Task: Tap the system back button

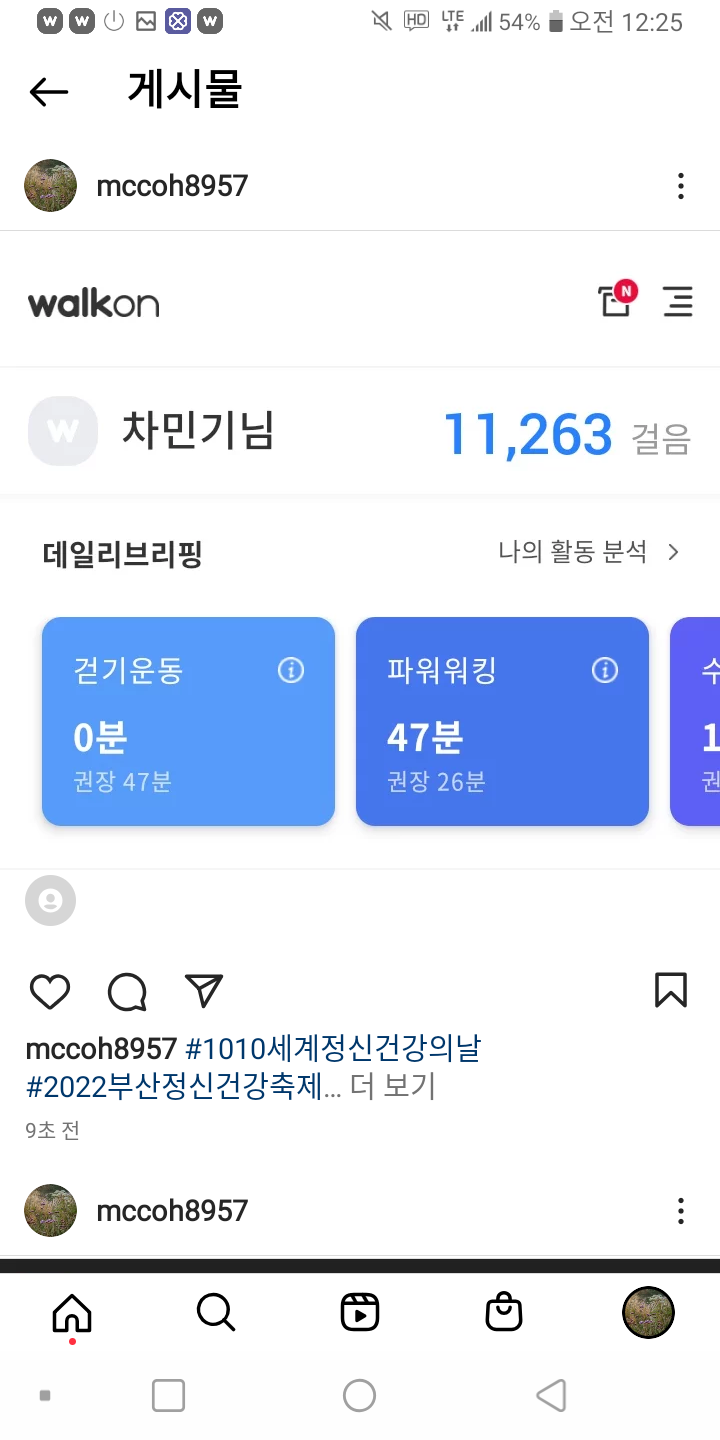Action: (x=551, y=1395)
